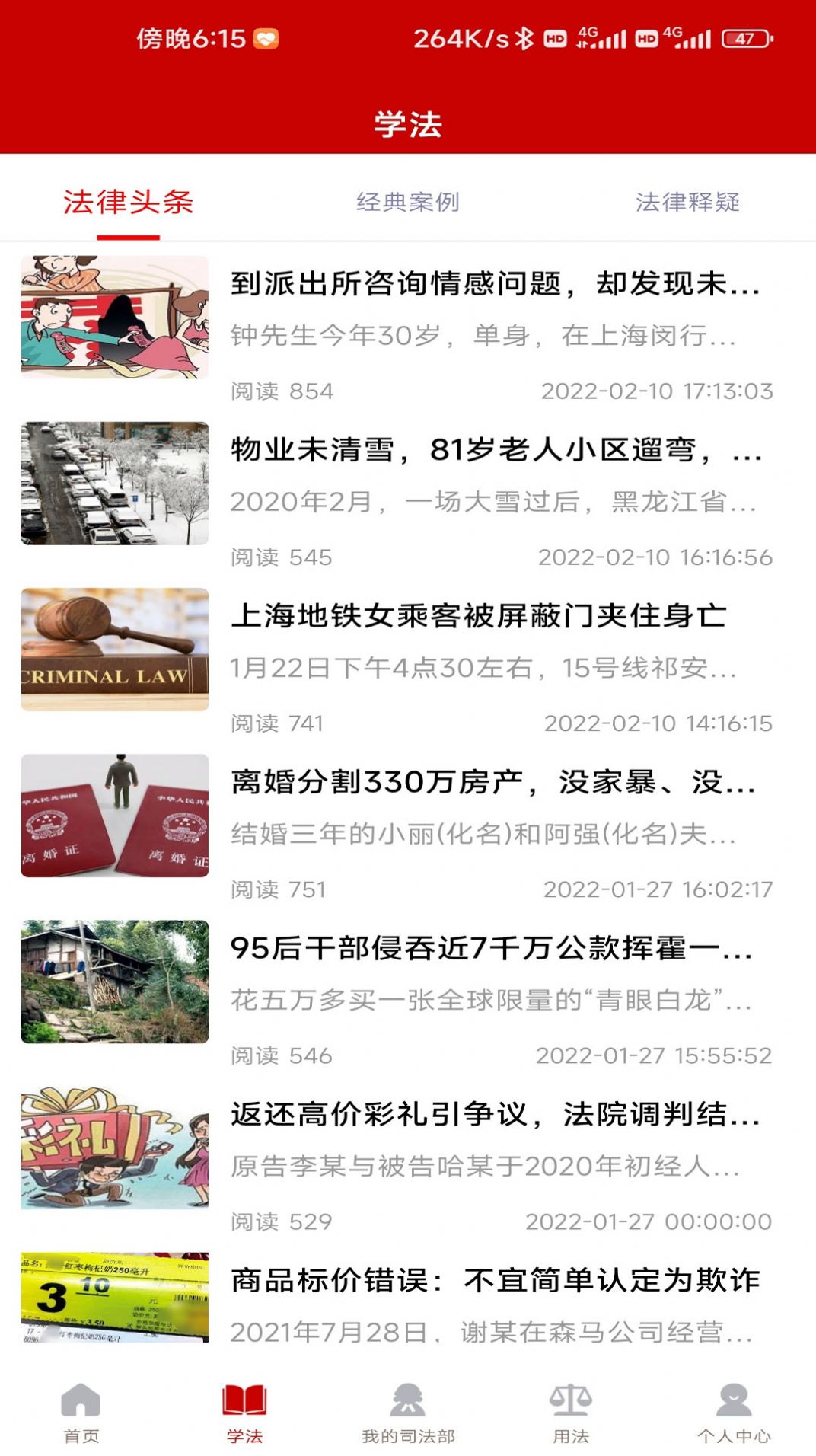Select the 法律头条 tab
This screenshot has height=1456, width=816.
[x=129, y=203]
